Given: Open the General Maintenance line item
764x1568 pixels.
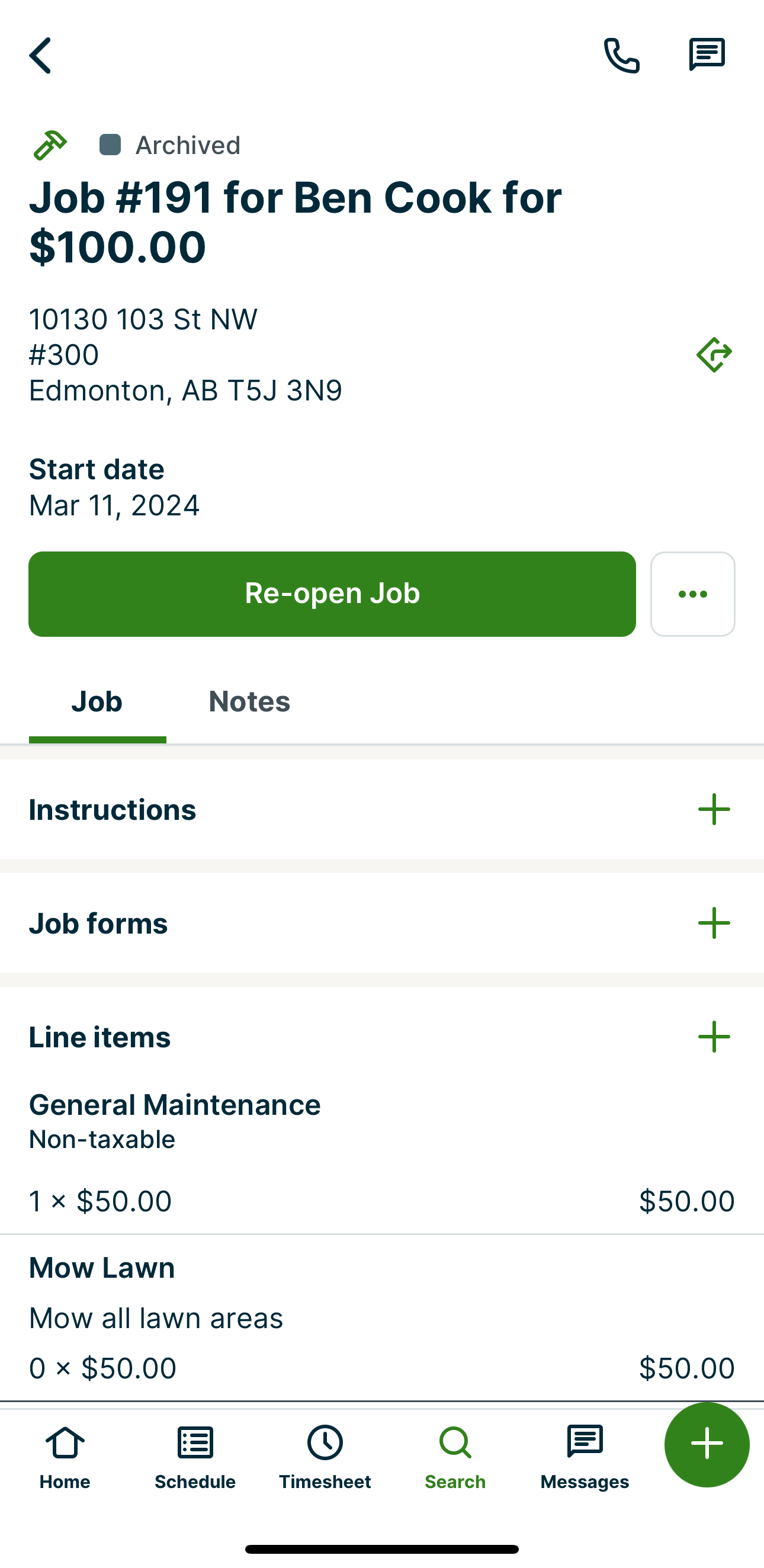Looking at the screenshot, I should [x=381, y=1150].
